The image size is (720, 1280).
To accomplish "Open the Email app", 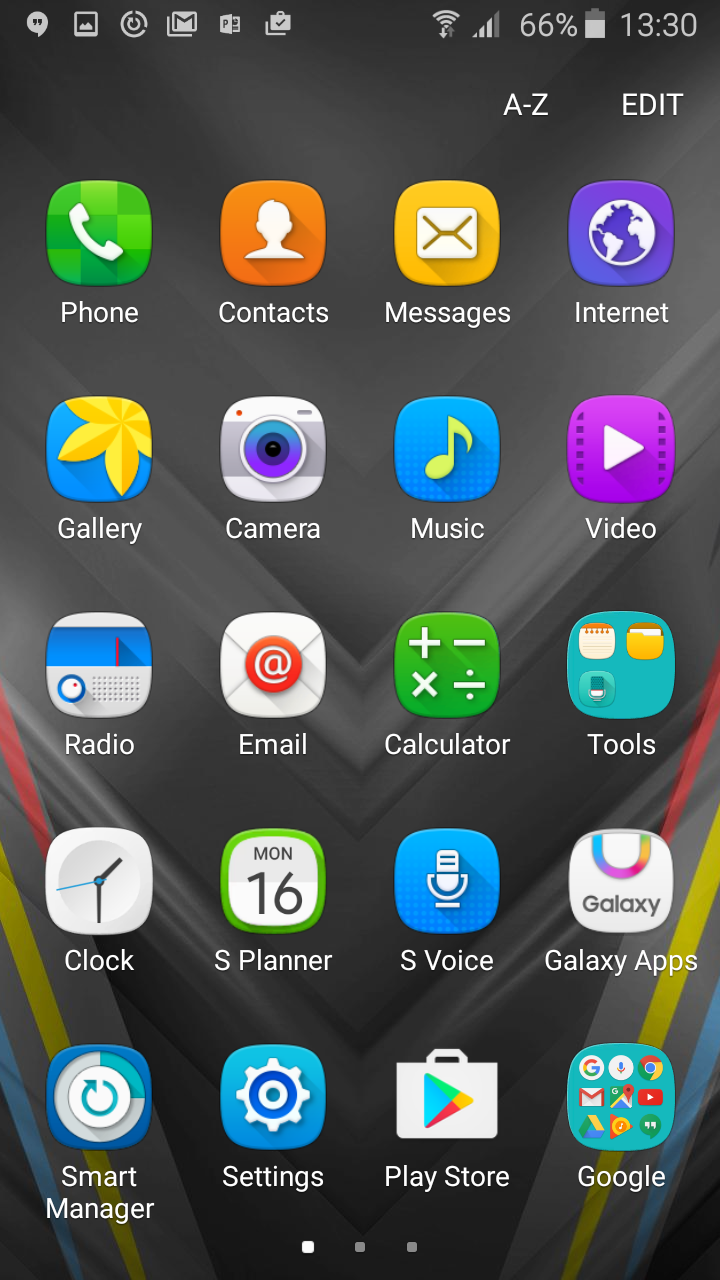I will pos(273,665).
